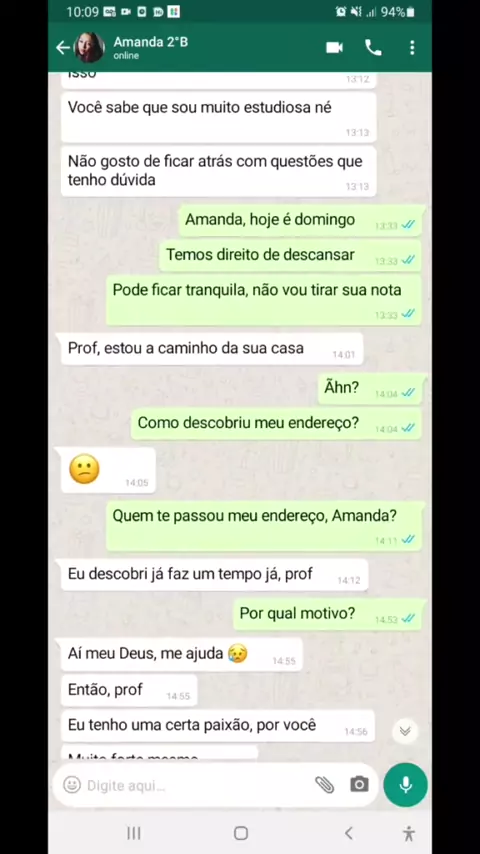Open recent apps

(133, 833)
